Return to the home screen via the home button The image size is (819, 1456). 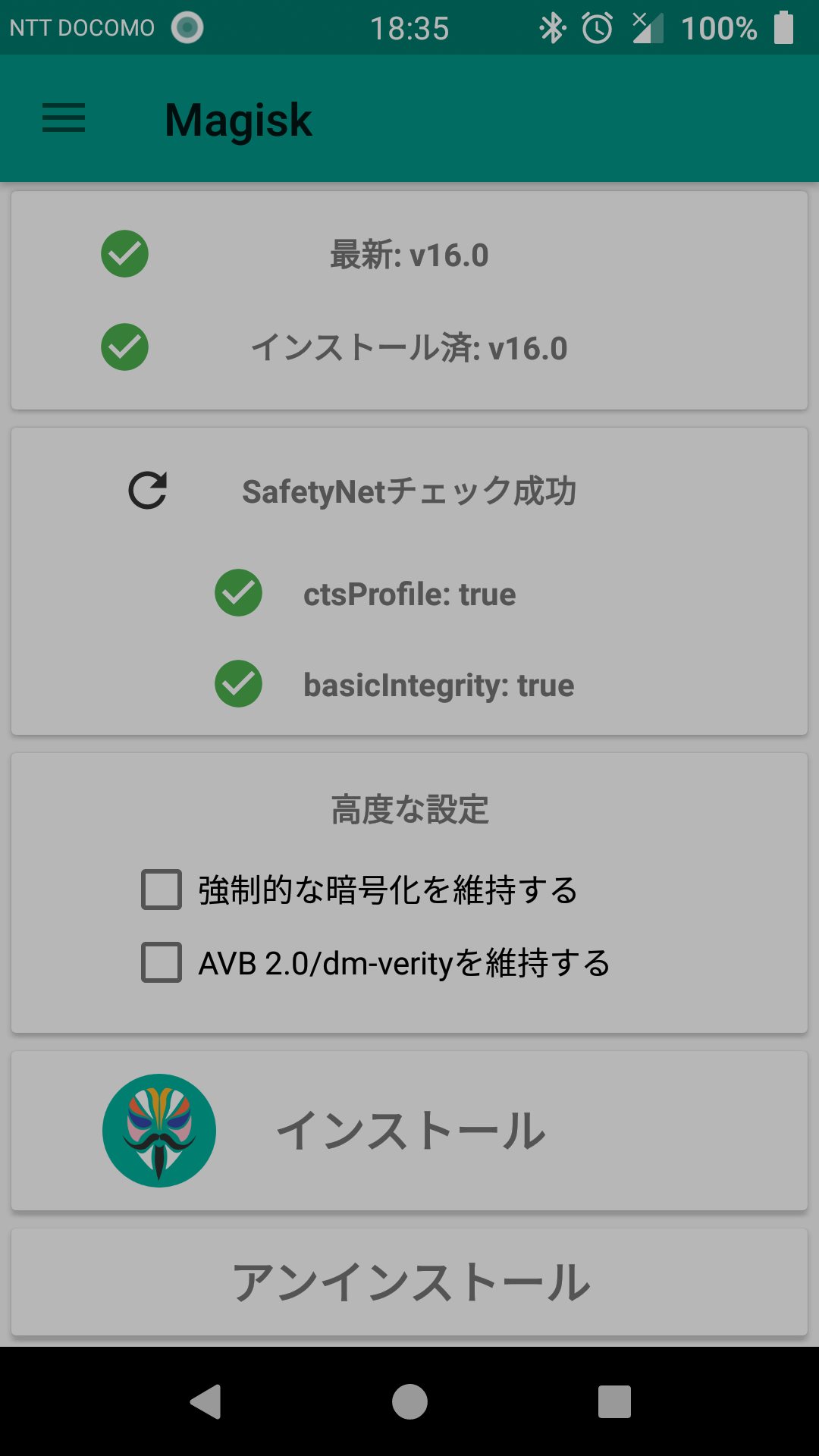point(409,1401)
